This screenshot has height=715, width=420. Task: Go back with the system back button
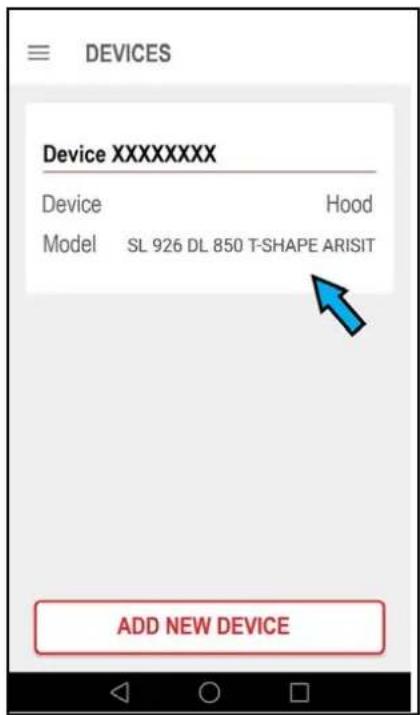click(x=120, y=692)
